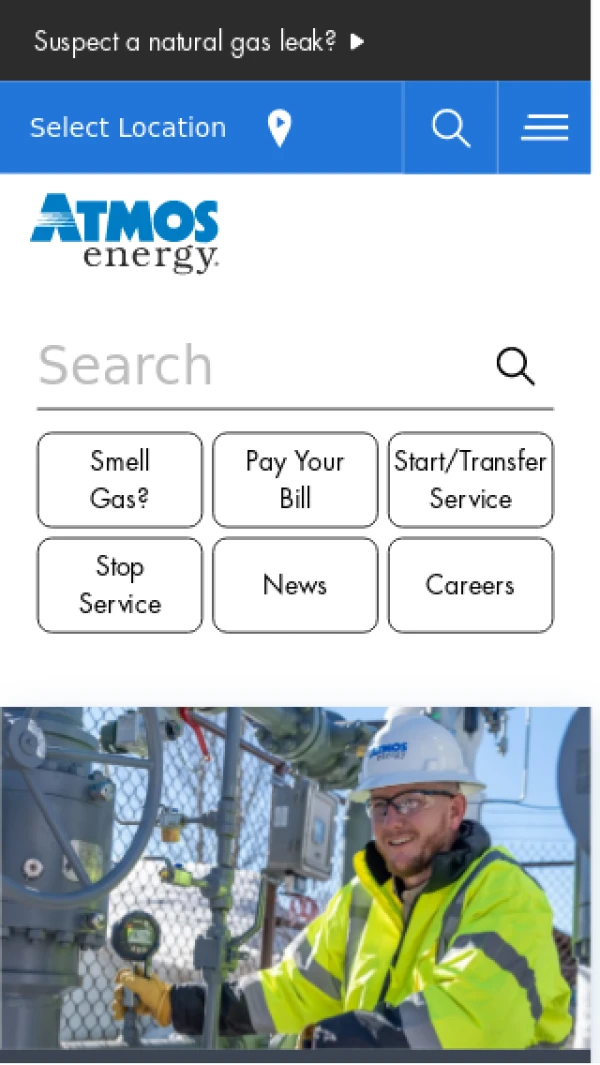This screenshot has height=1065, width=600.
Task: Choose Start/Transfer Service
Action: [x=470, y=480]
